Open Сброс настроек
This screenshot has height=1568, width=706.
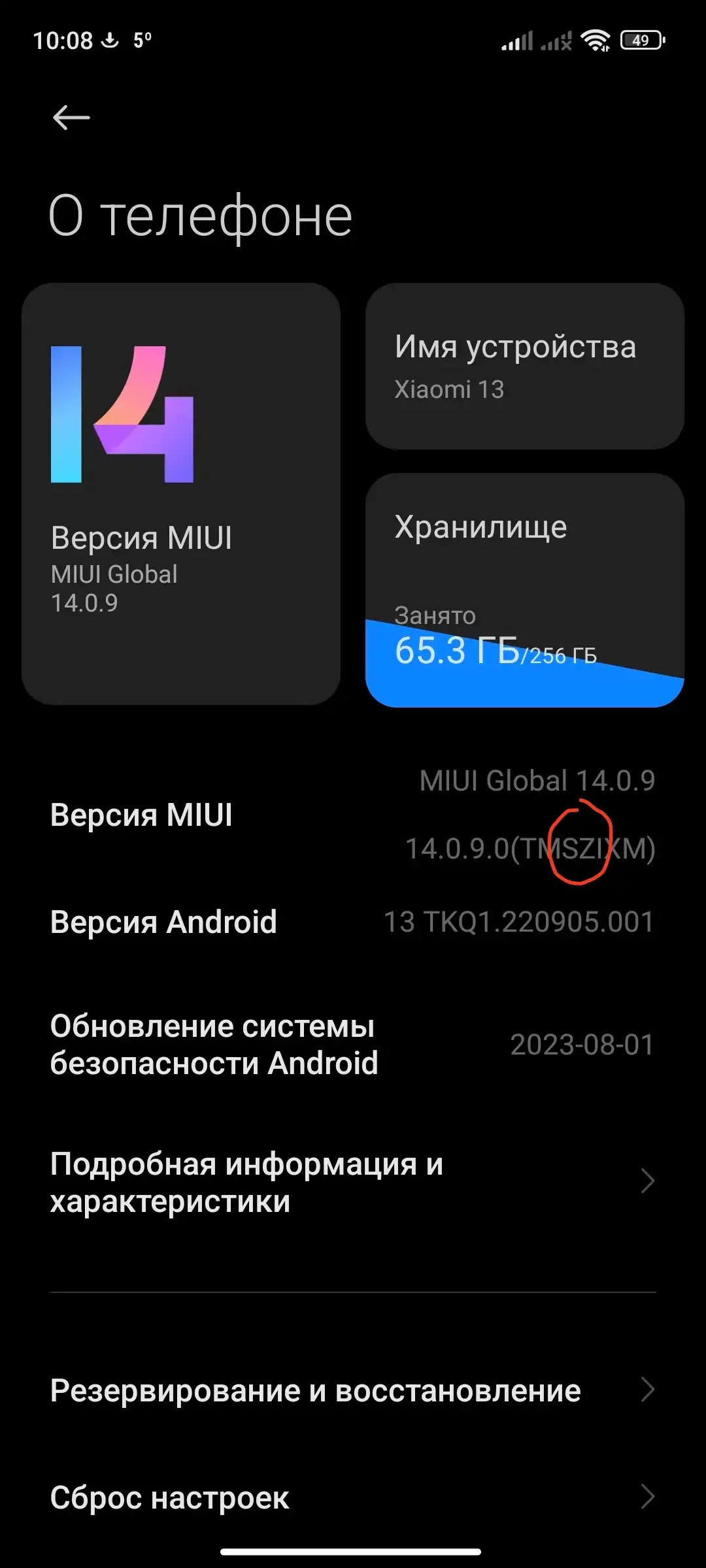coord(353,1497)
